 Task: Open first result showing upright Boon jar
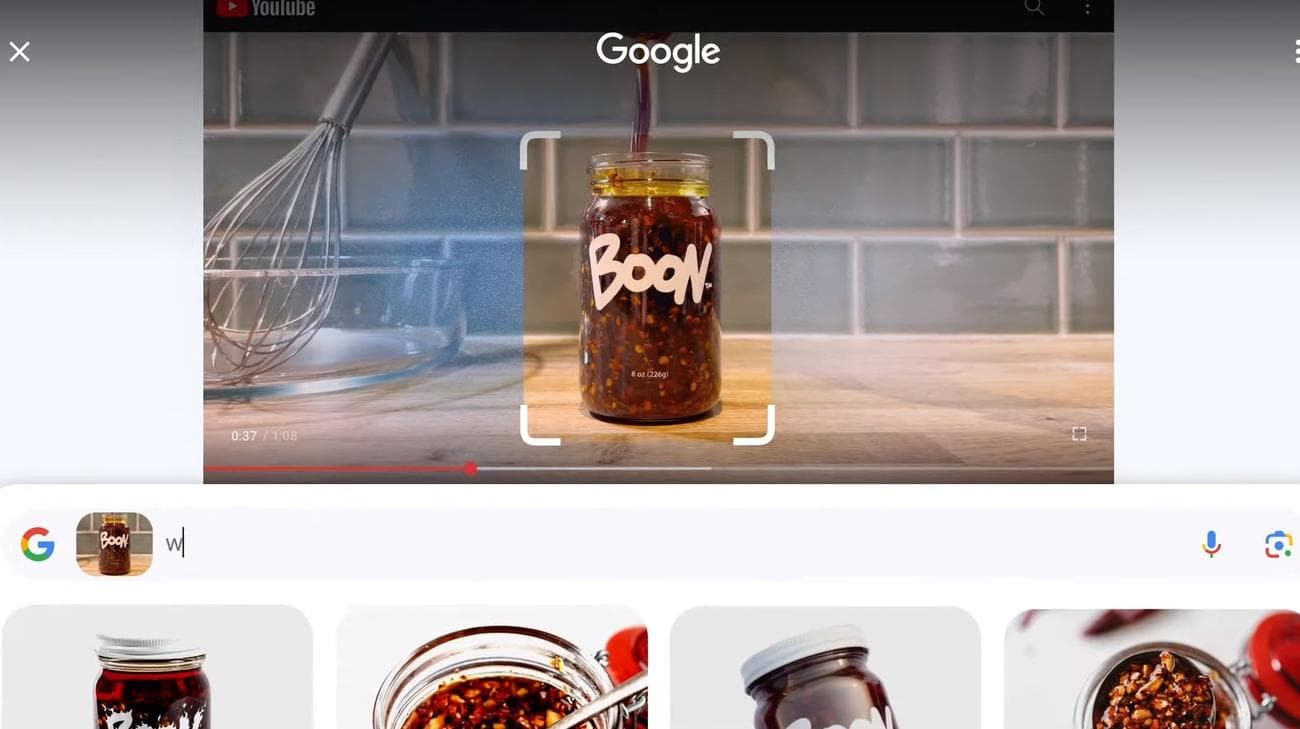coord(157,668)
